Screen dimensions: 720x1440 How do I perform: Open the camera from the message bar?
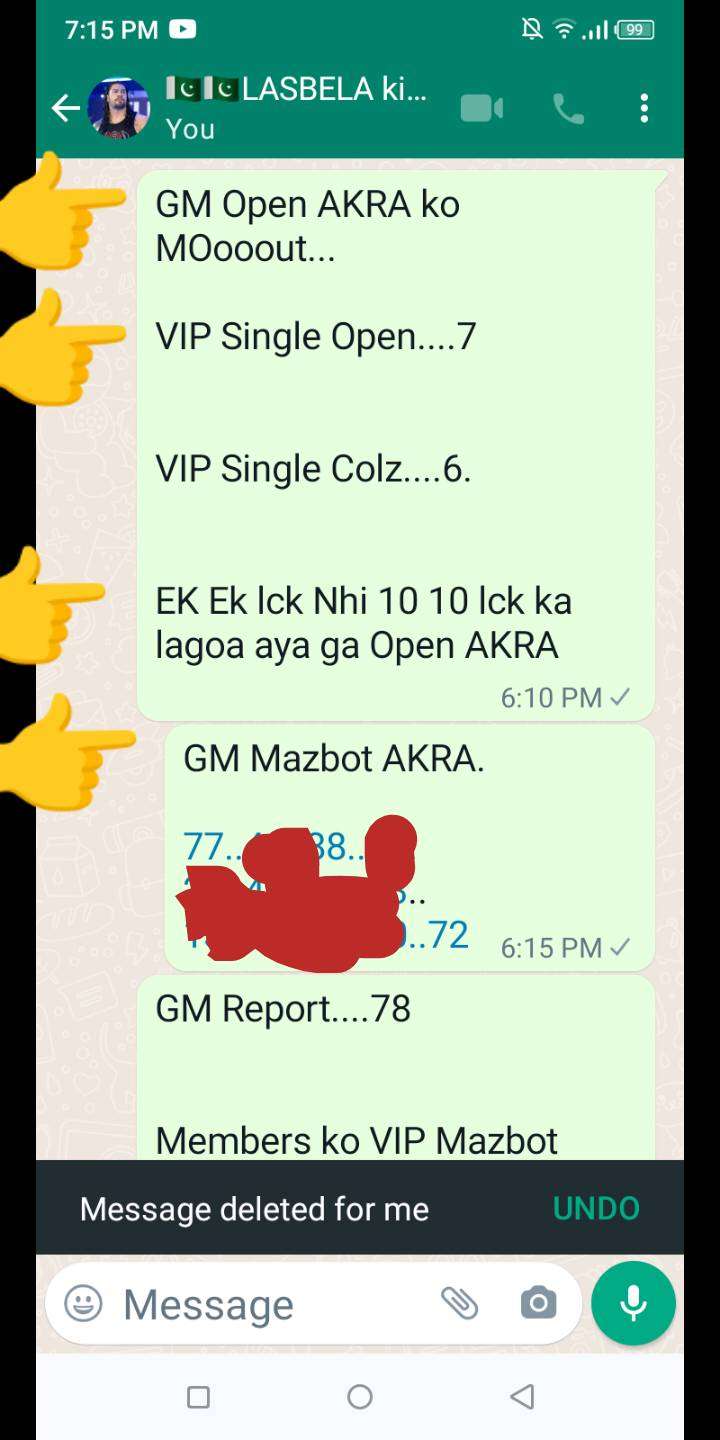coord(538,1303)
